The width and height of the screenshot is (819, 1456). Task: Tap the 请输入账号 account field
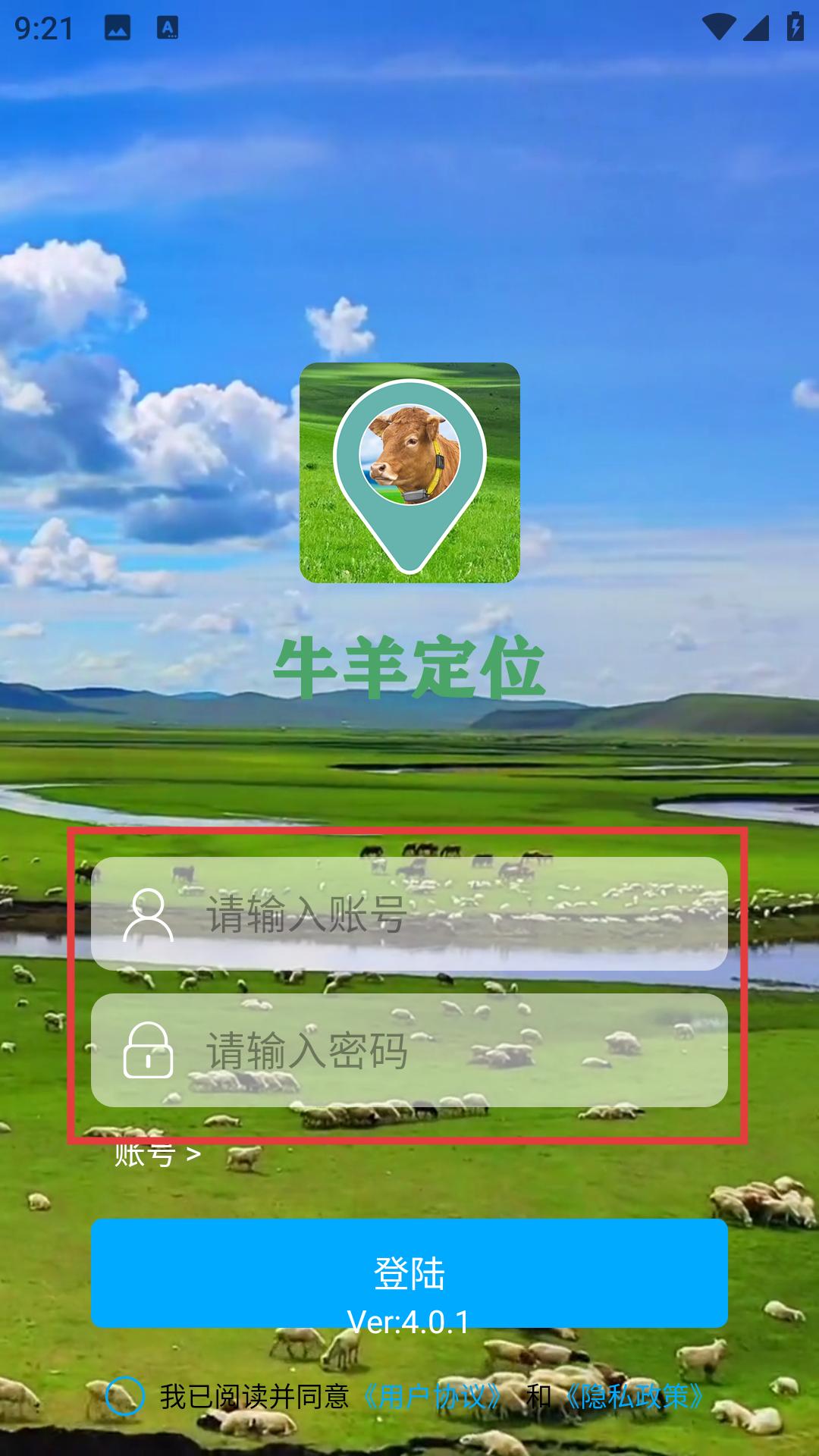click(409, 914)
